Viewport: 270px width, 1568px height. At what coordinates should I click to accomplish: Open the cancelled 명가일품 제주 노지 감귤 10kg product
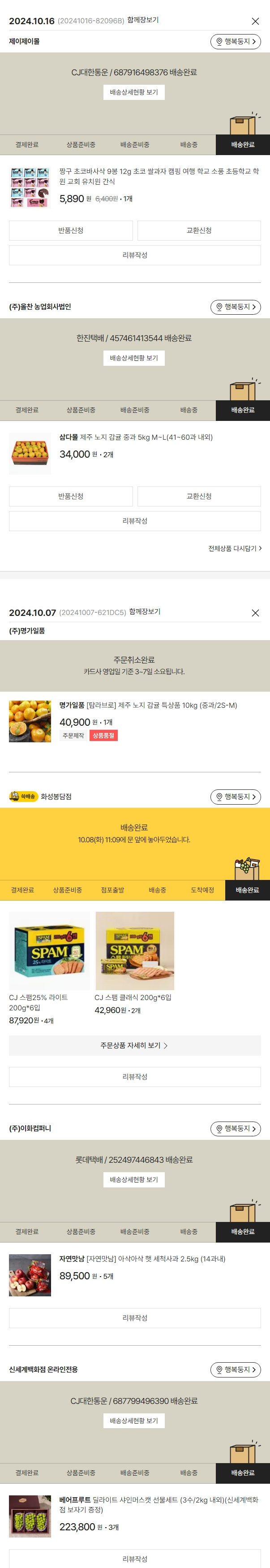point(148,706)
